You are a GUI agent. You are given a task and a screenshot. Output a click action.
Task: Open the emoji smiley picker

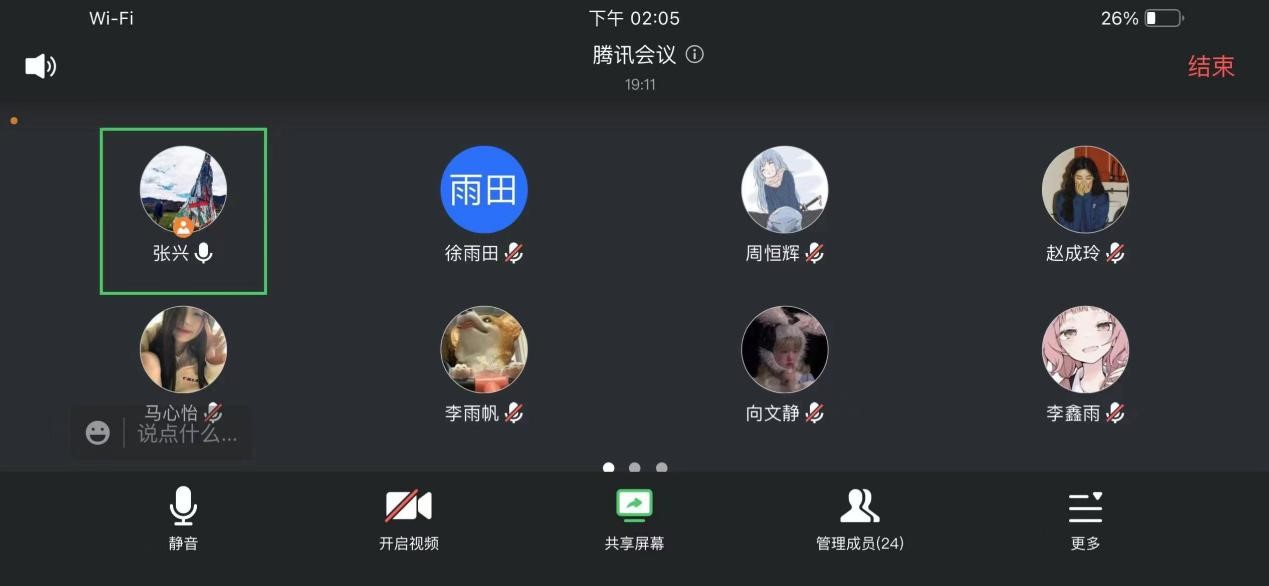click(97, 433)
